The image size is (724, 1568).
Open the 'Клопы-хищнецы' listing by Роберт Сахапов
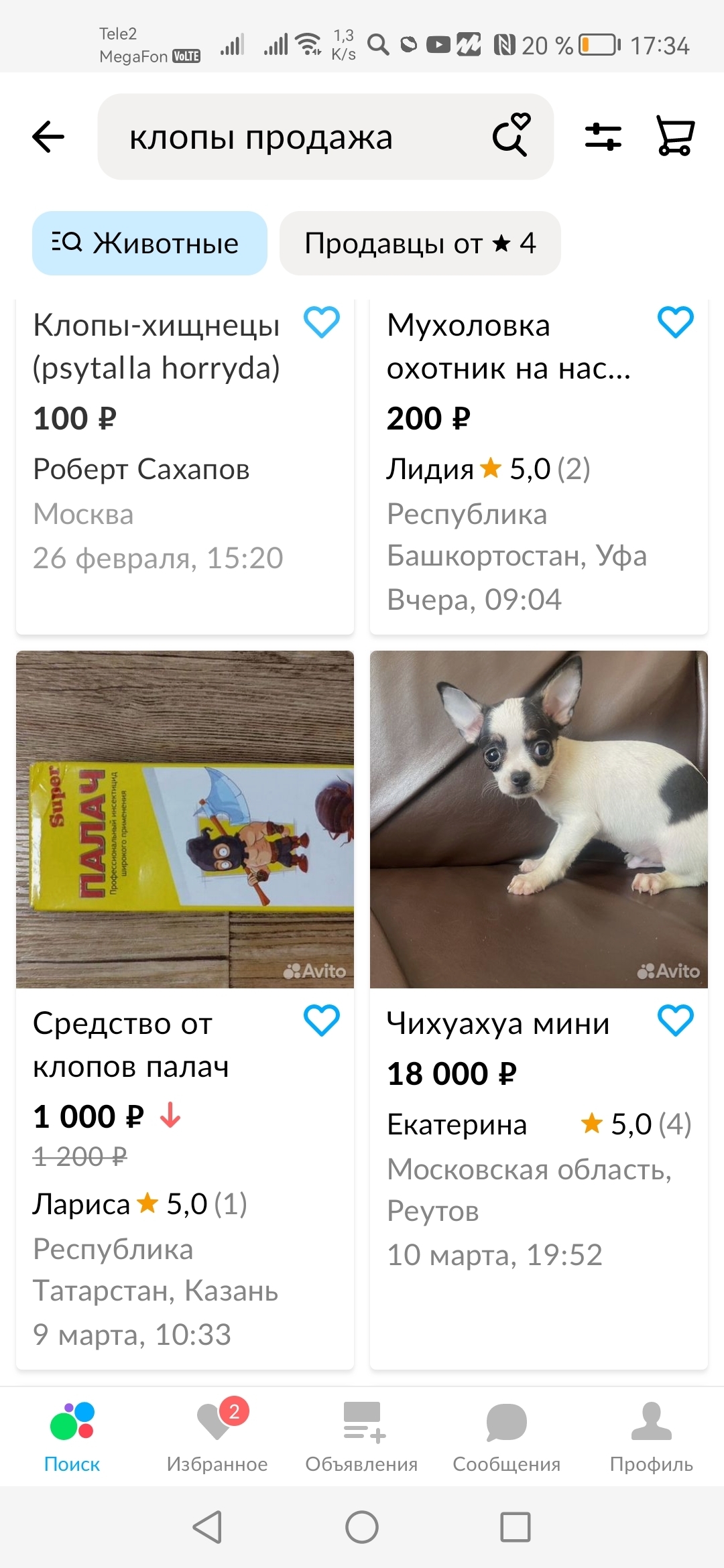point(158,347)
